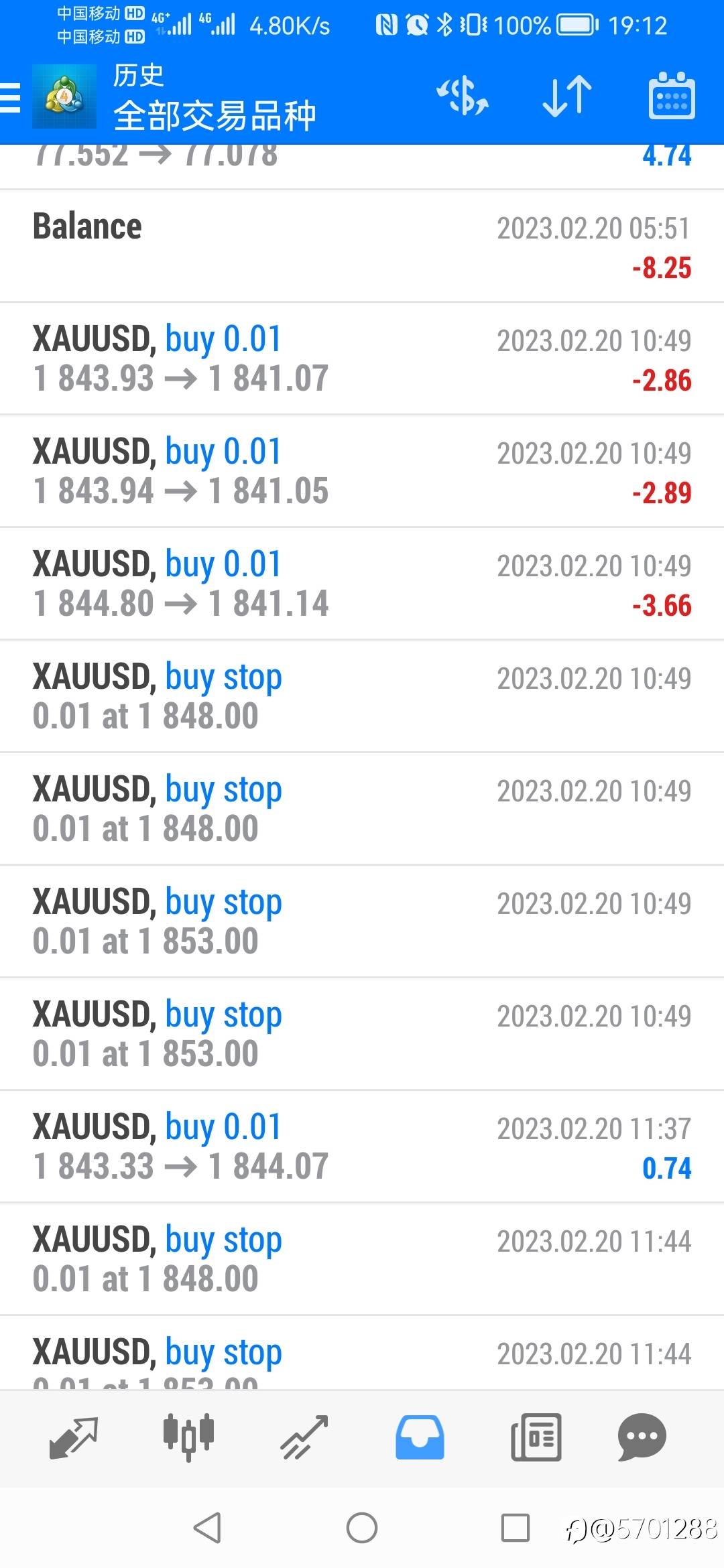The image size is (724, 1568).
Task: Switch to the Quotes tab
Action: coord(74,1437)
